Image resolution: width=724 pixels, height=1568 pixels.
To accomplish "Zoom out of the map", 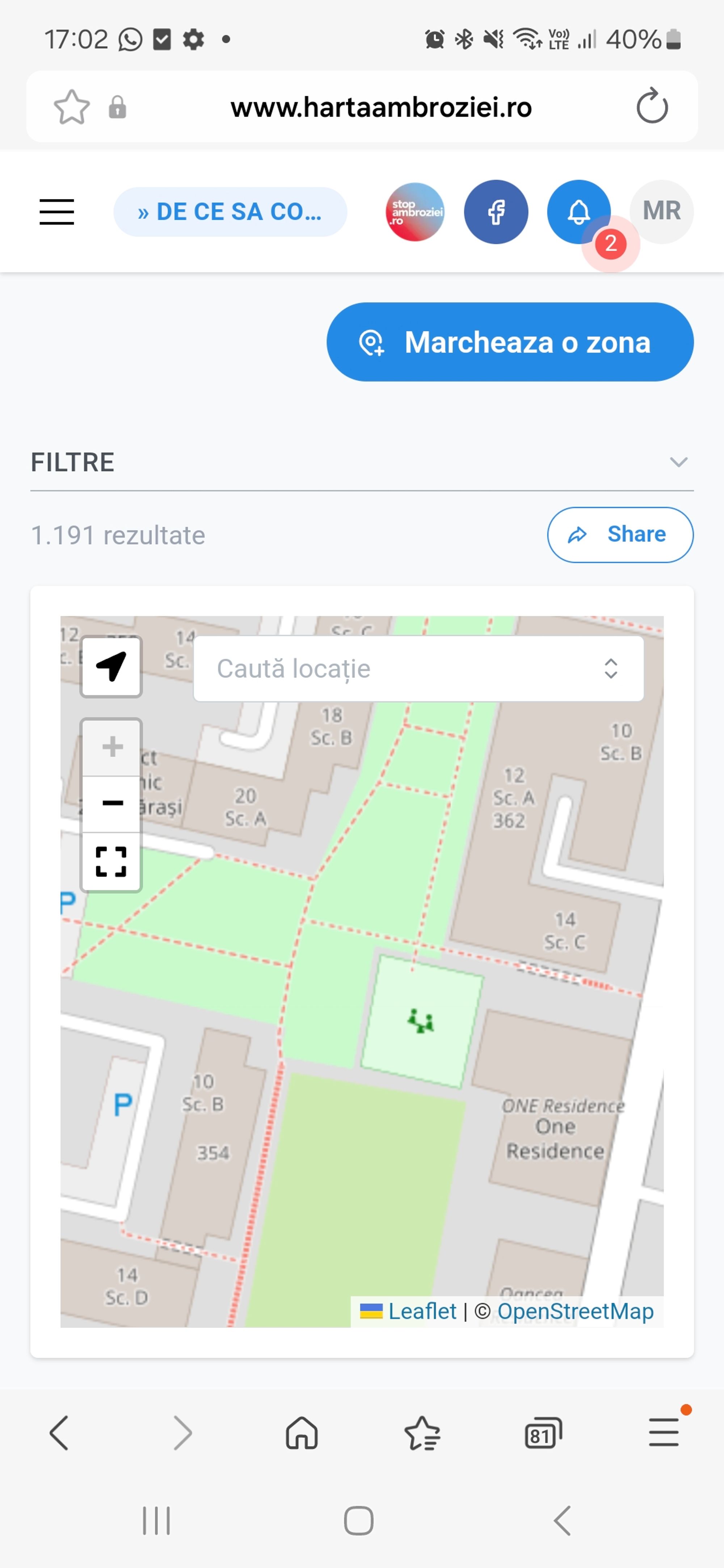I will 112,803.
